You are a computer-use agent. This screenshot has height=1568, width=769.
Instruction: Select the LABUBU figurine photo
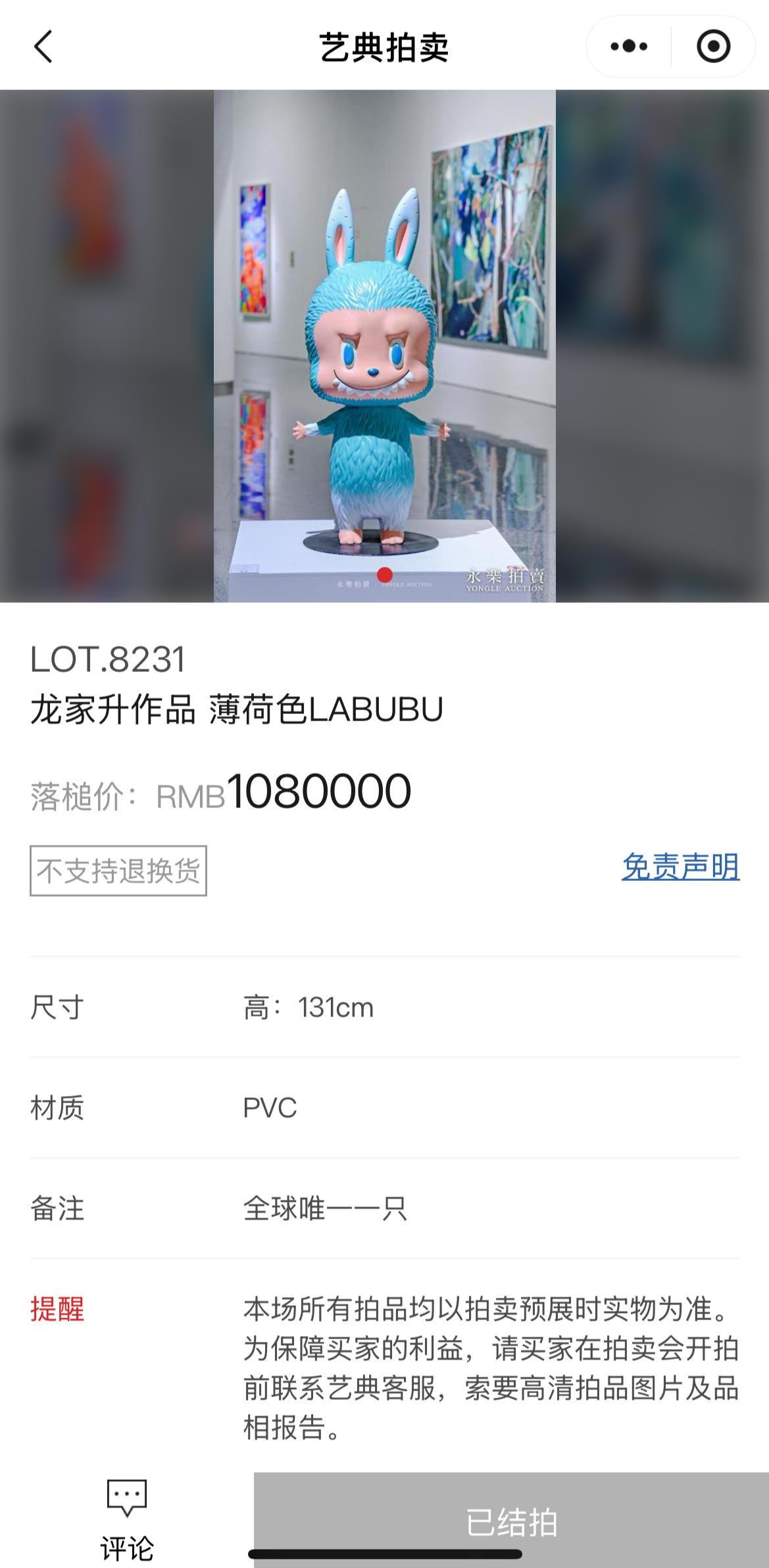pos(384,348)
